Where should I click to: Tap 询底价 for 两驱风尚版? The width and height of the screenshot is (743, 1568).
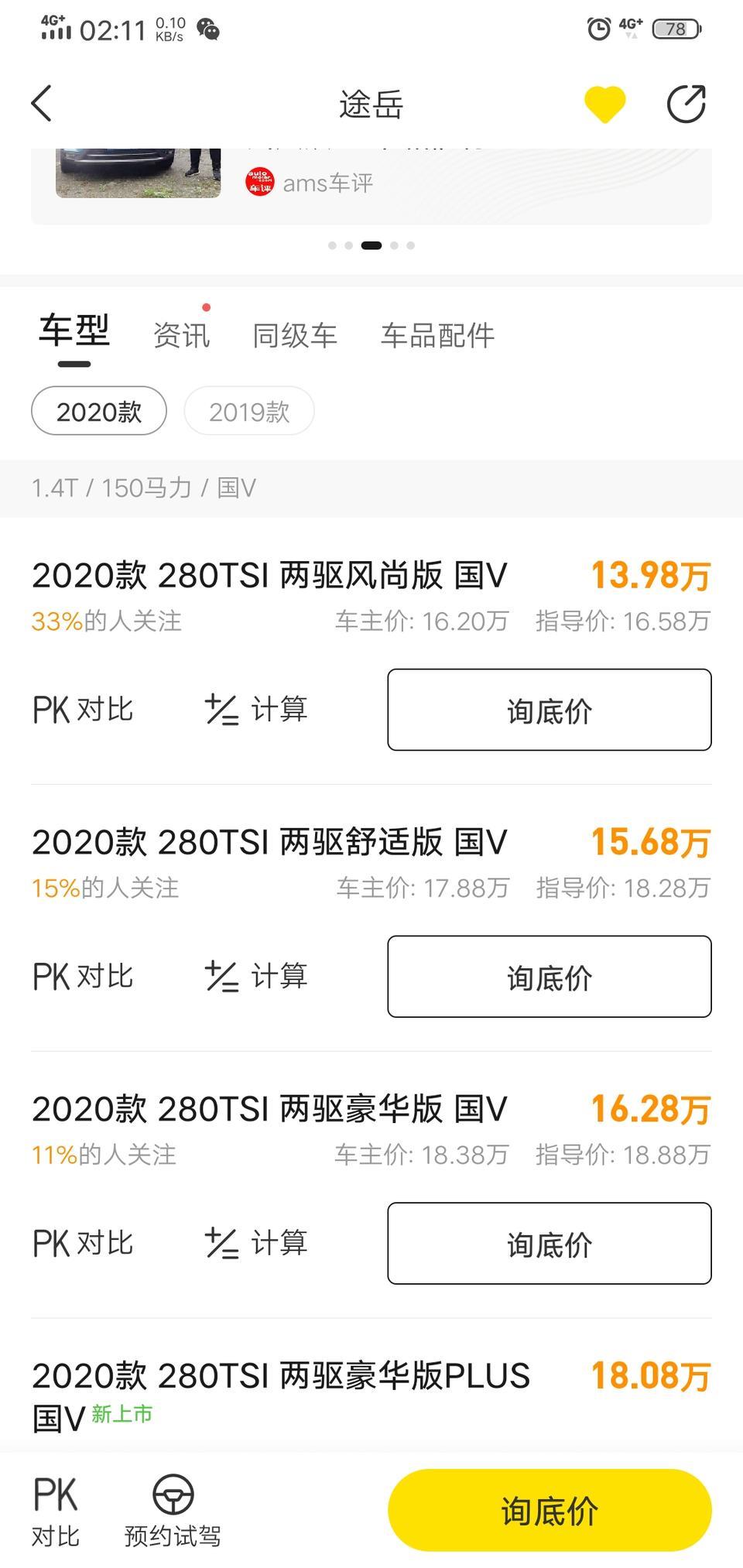point(550,710)
